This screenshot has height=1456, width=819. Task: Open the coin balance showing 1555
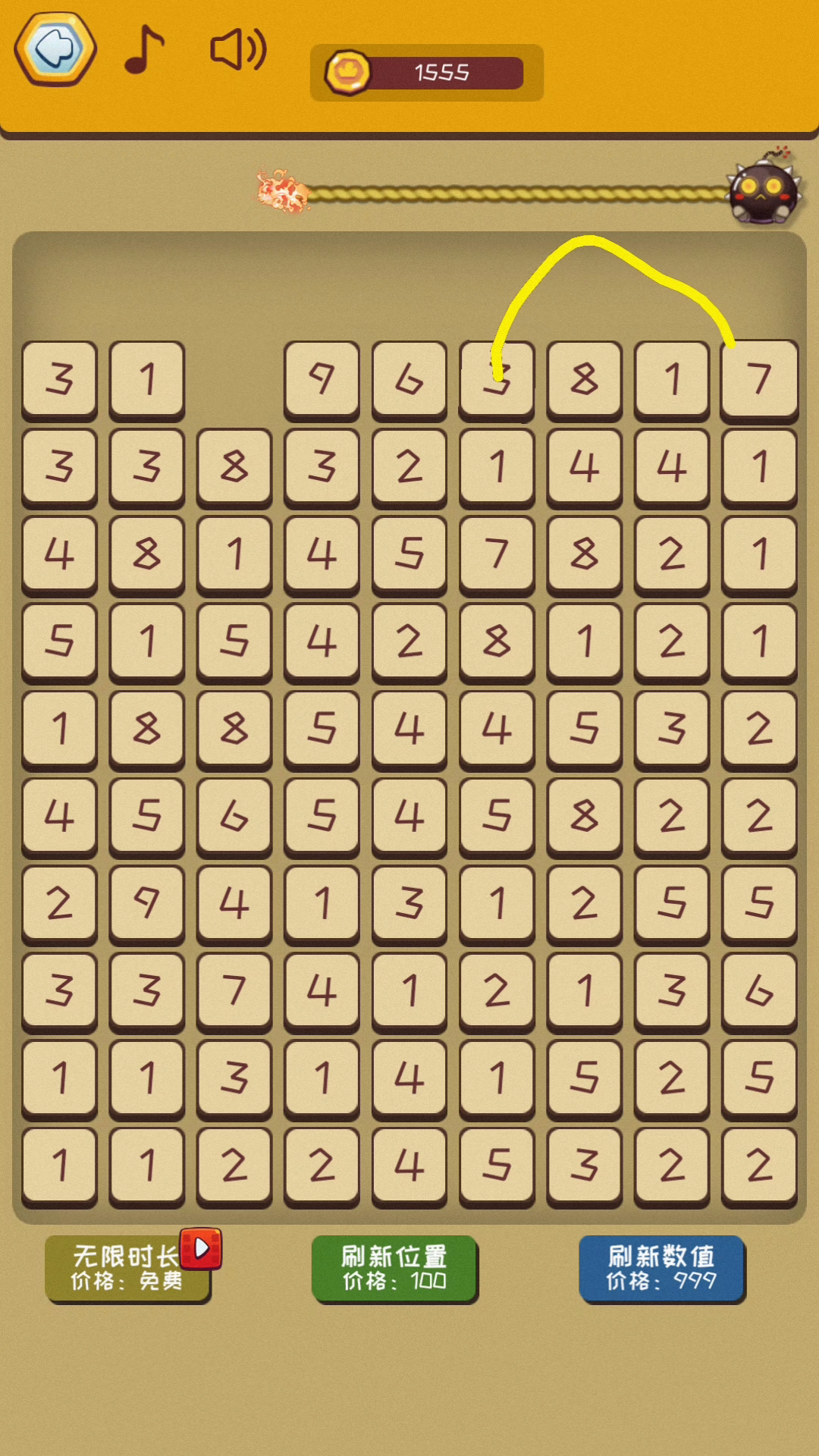(426, 73)
